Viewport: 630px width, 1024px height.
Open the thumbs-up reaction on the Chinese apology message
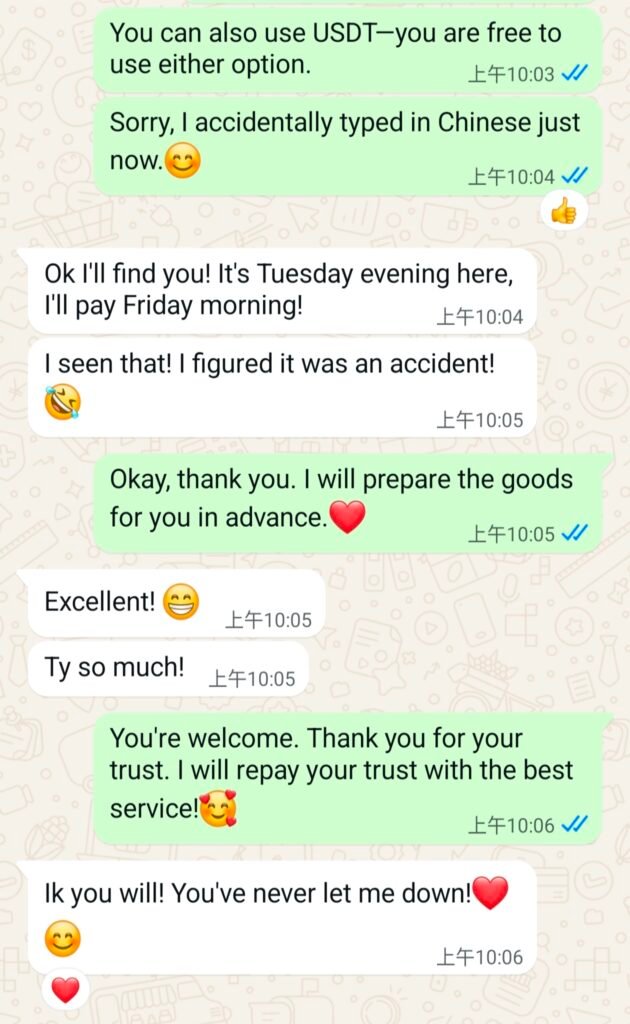coord(564,211)
